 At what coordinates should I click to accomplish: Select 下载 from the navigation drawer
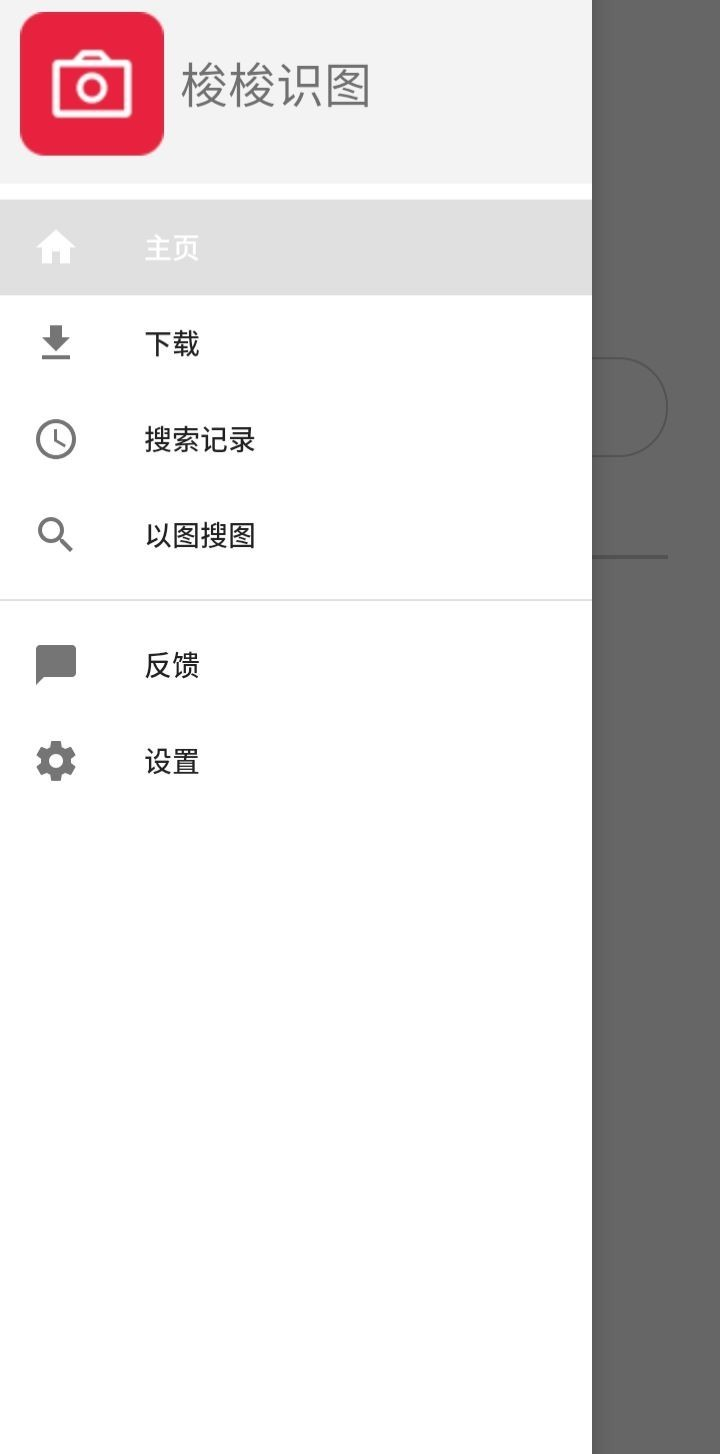(172, 343)
